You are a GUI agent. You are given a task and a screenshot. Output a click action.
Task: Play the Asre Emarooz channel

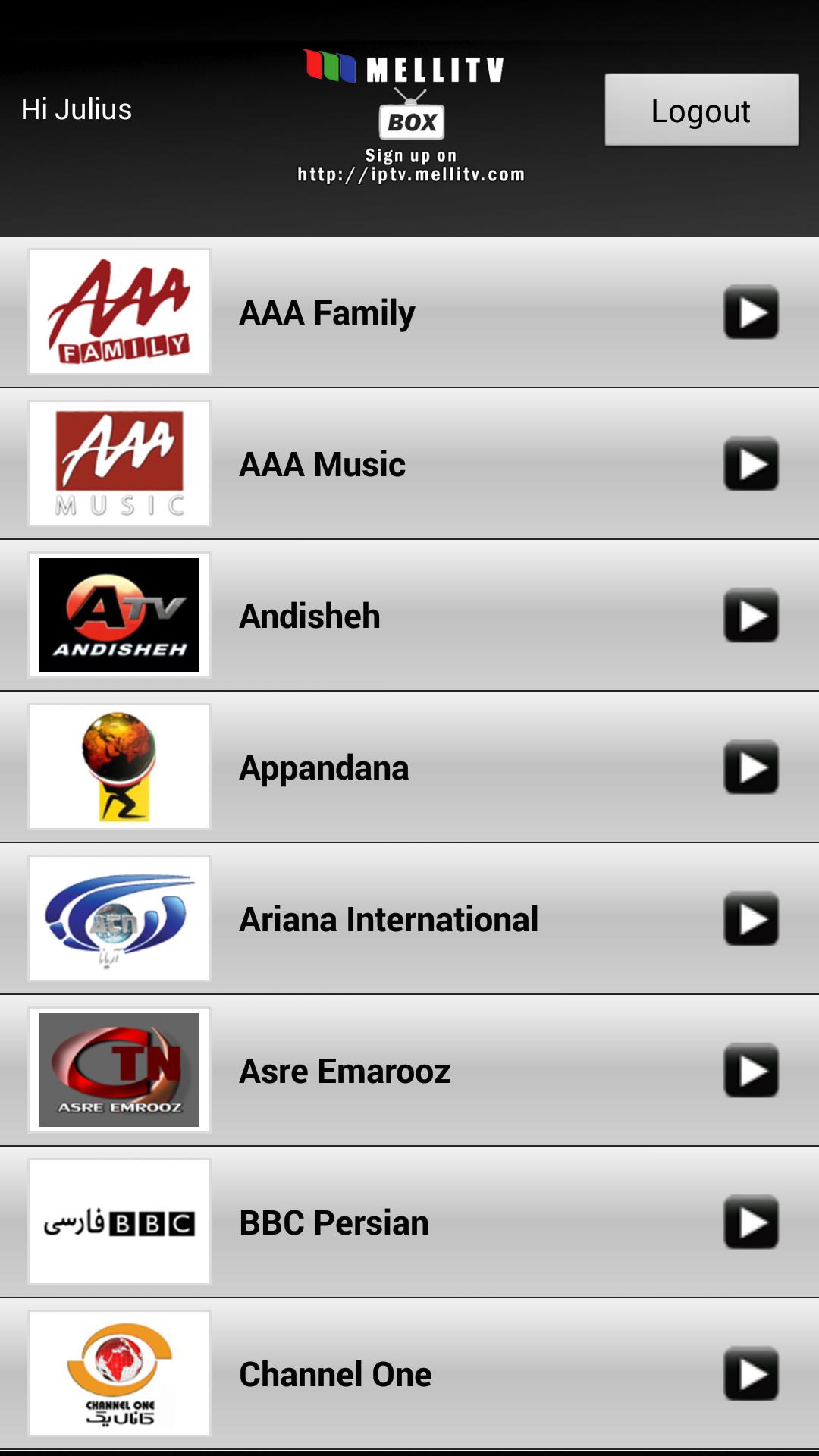coord(751,1070)
